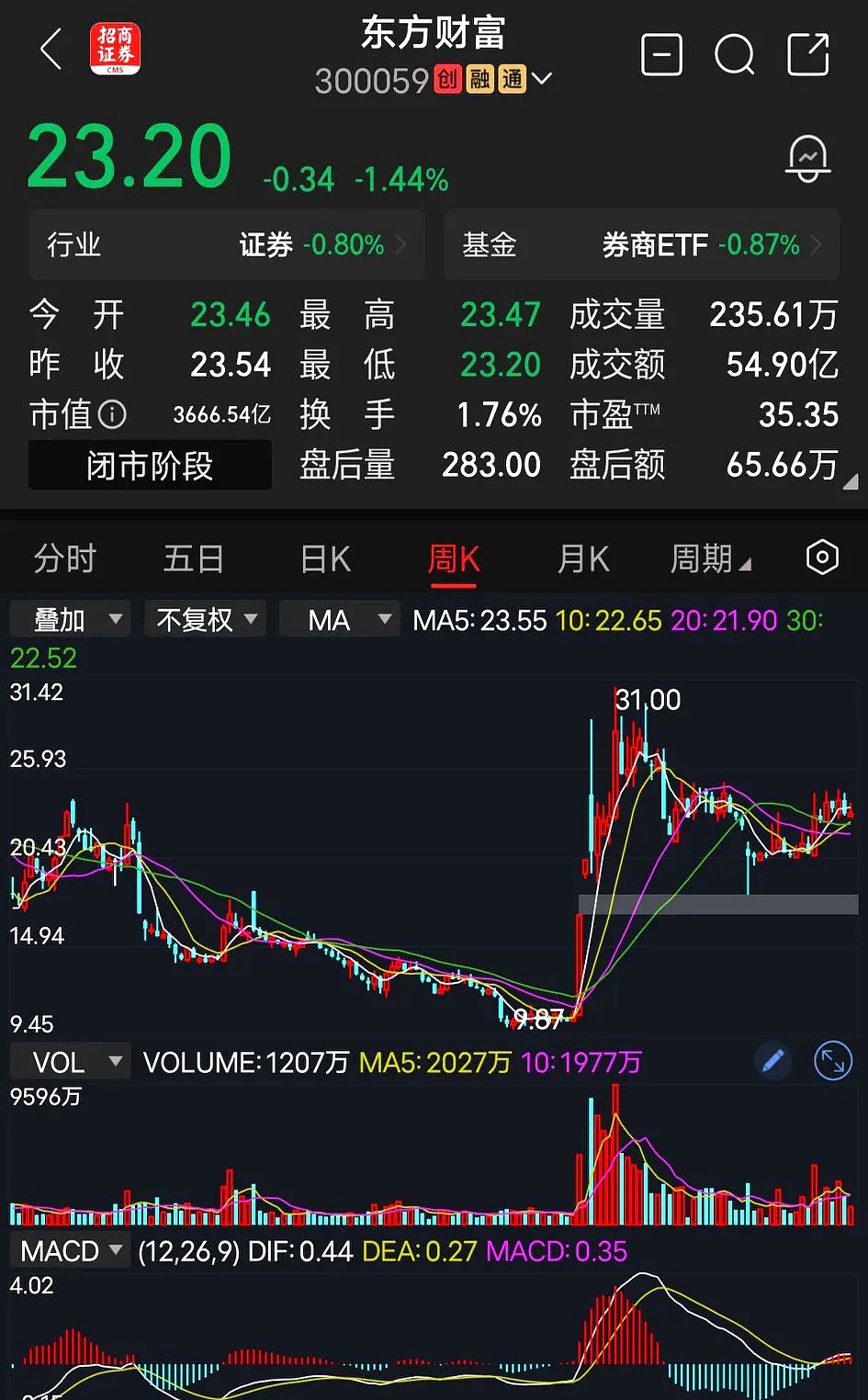The image size is (868, 1400).
Task: Open the 叠加 overlay dropdown
Action: (69, 618)
